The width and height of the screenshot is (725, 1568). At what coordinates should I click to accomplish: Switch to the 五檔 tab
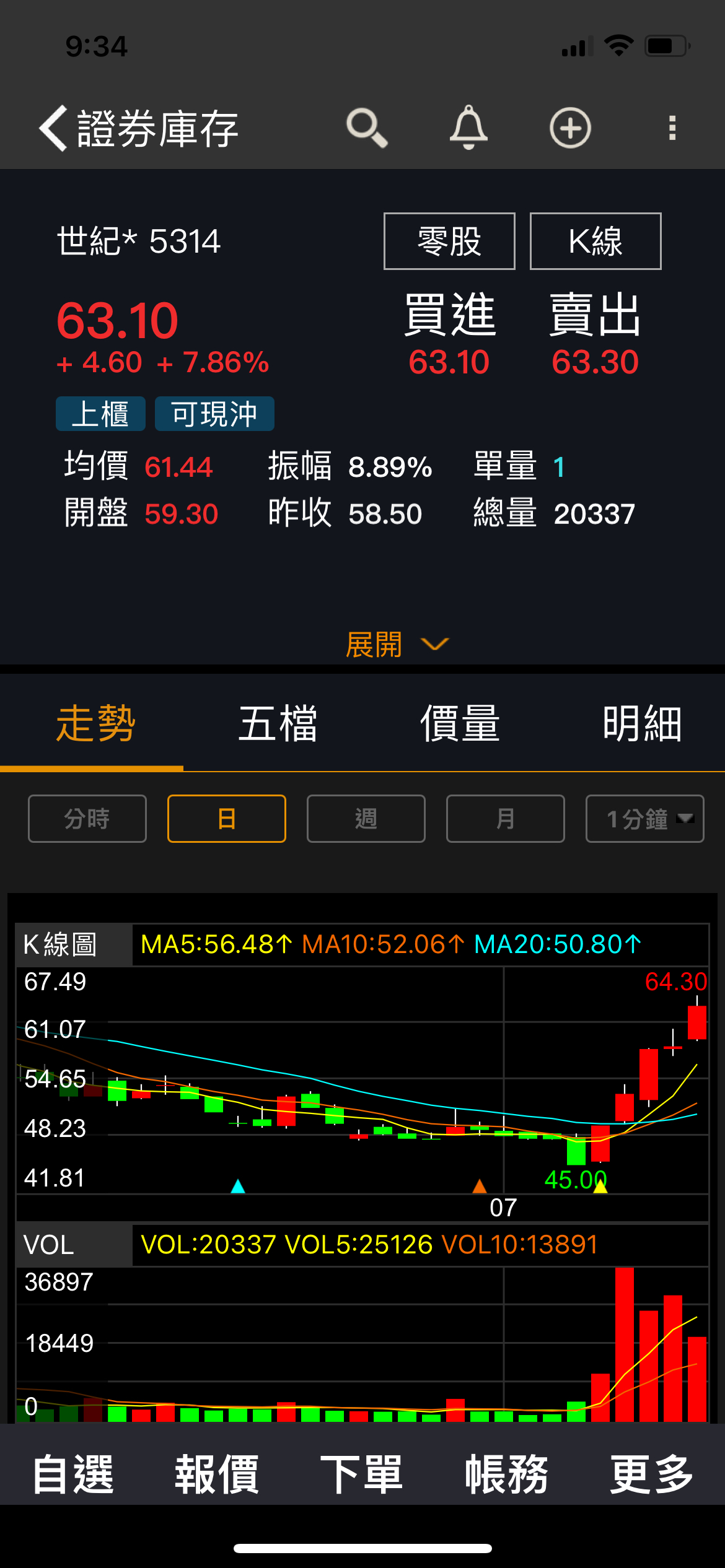(x=278, y=723)
